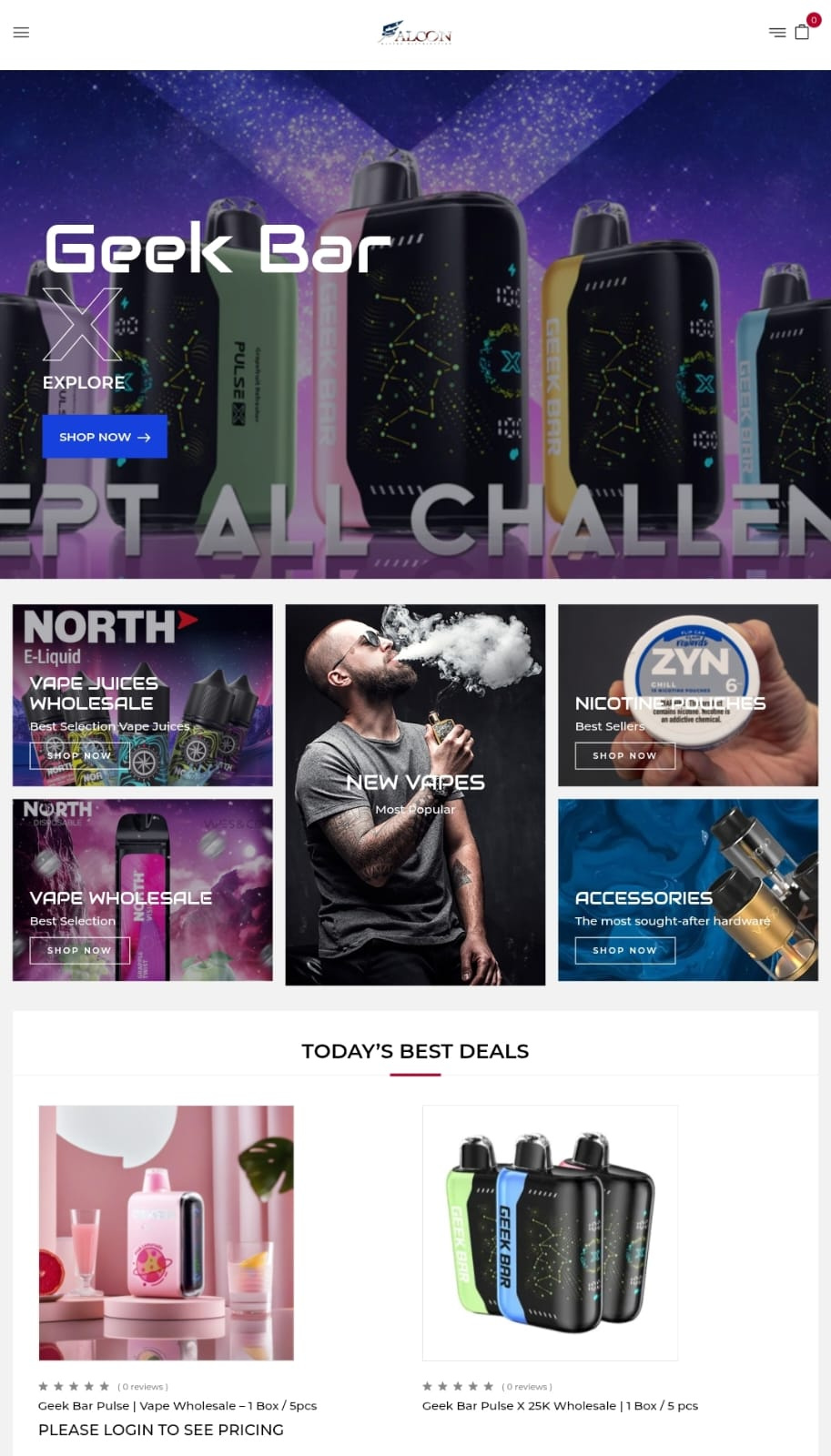View the pink Geek Bar Pulse product image
Image resolution: width=831 pixels, height=1456 pixels.
(x=166, y=1232)
